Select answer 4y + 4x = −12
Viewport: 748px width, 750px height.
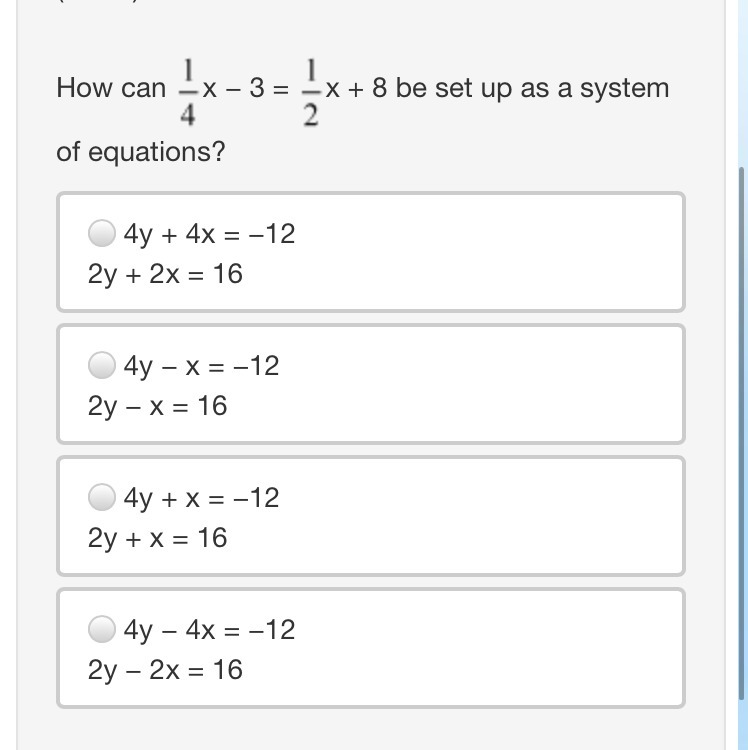(x=102, y=234)
